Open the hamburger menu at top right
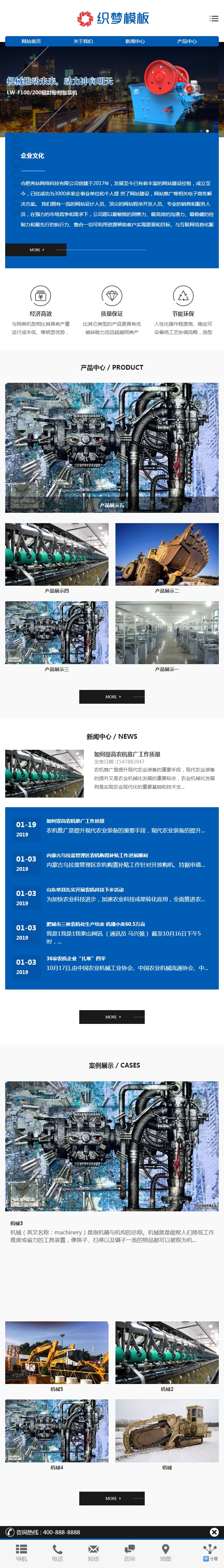 click(214, 19)
